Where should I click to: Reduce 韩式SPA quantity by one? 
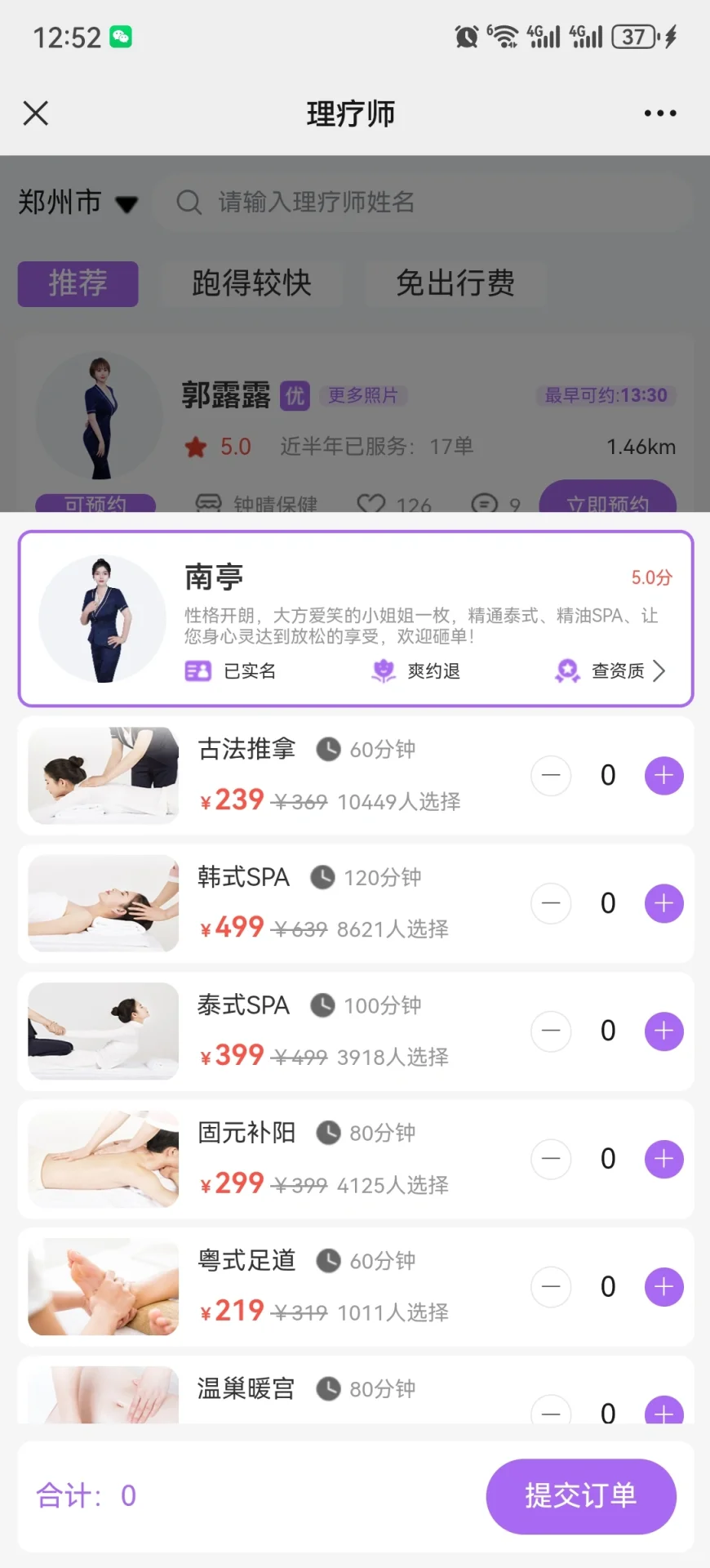click(551, 903)
